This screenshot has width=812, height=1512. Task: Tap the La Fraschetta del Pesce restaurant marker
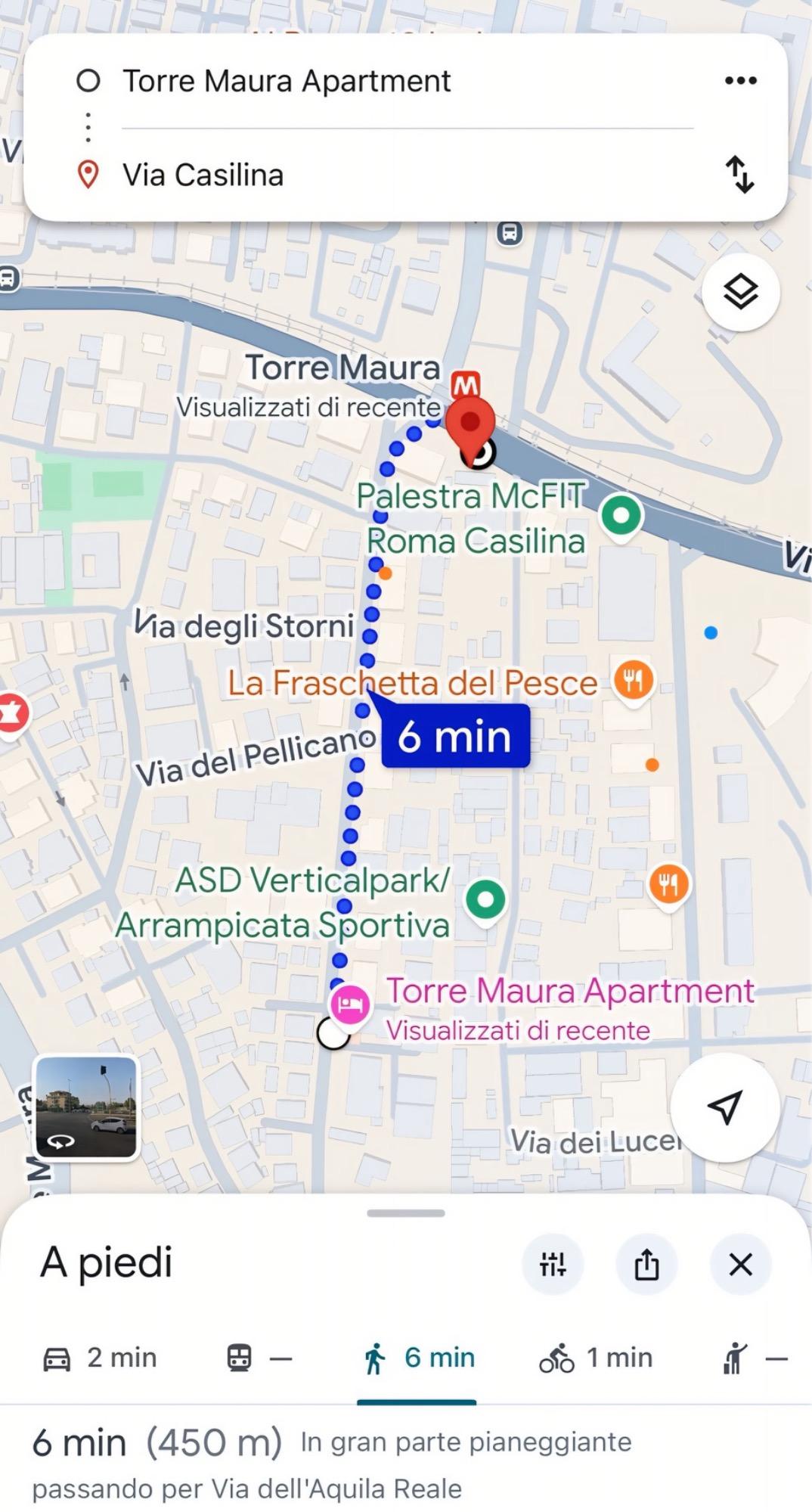(x=633, y=679)
